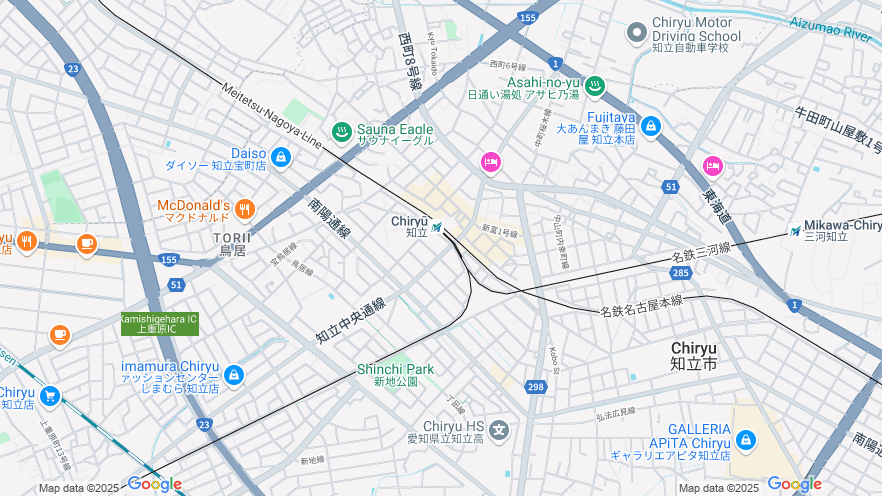Screen dimensions: 882x496
Task: Open the McDonald's restaurant pin
Action: tap(246, 210)
